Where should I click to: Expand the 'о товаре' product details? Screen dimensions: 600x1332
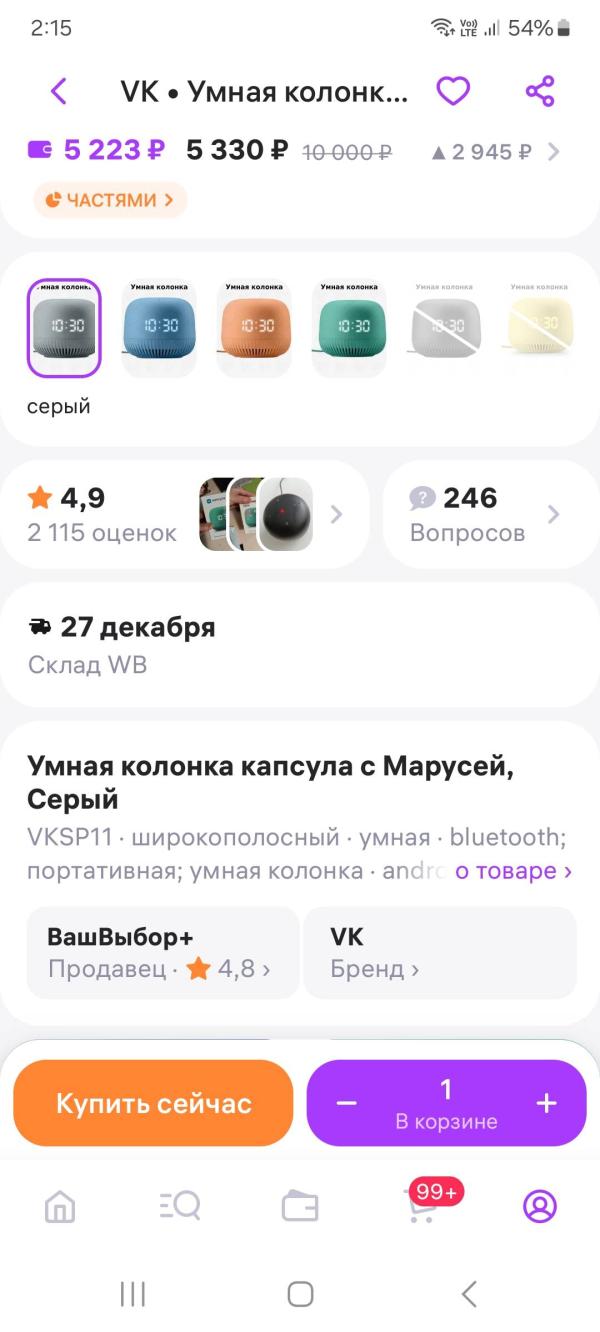513,871
